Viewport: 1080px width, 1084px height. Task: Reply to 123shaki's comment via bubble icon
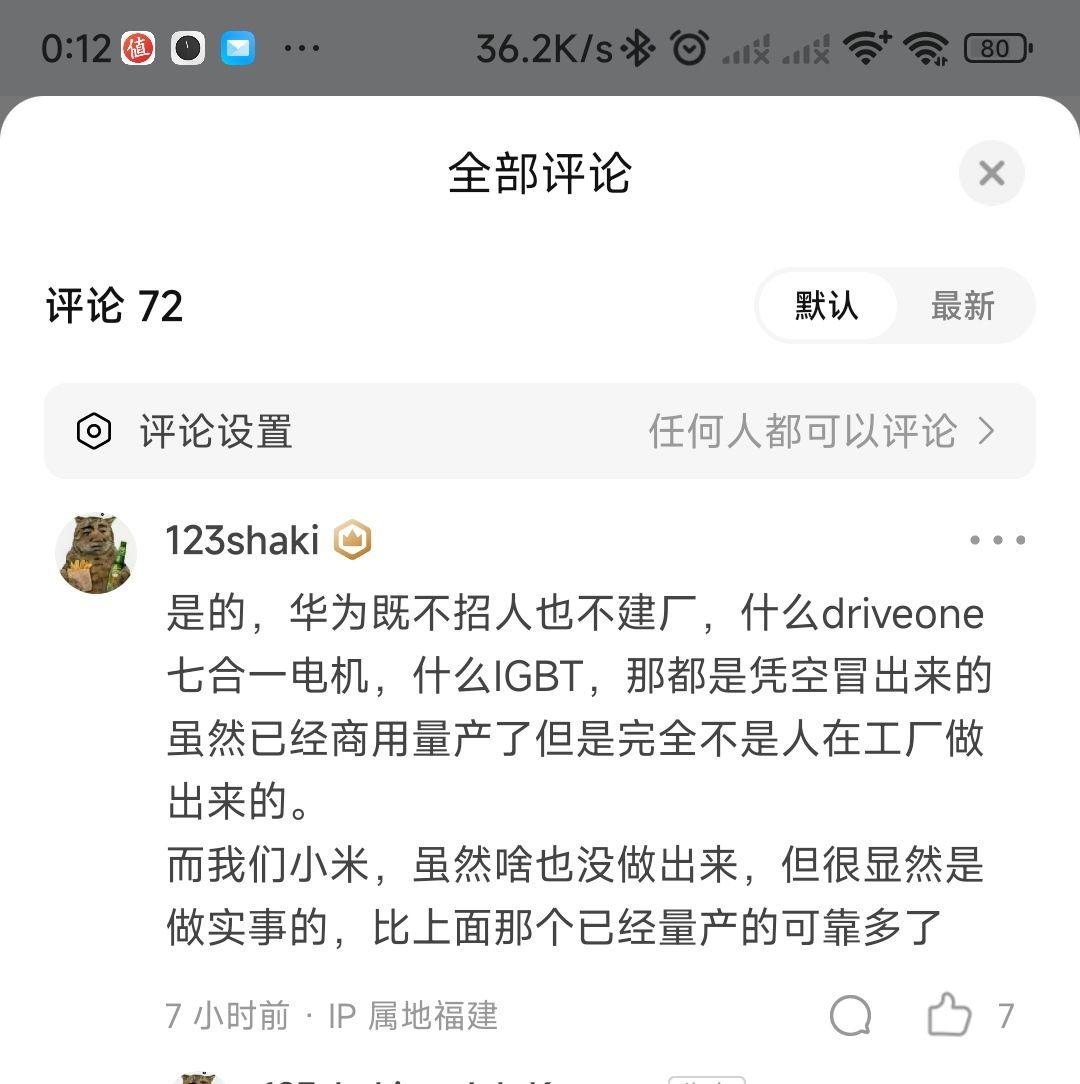click(x=851, y=1017)
